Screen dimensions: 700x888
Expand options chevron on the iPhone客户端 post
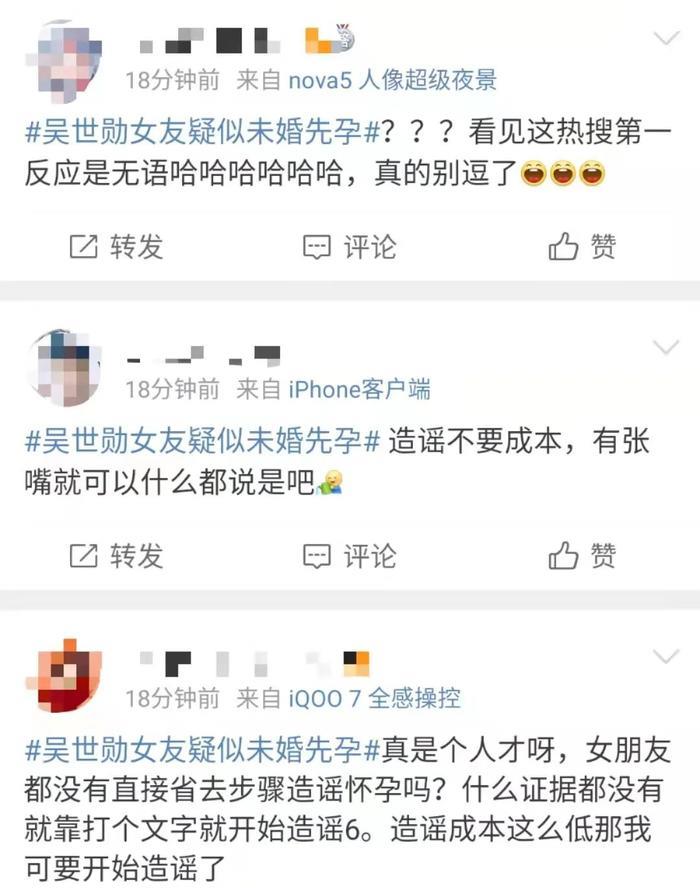point(665,348)
